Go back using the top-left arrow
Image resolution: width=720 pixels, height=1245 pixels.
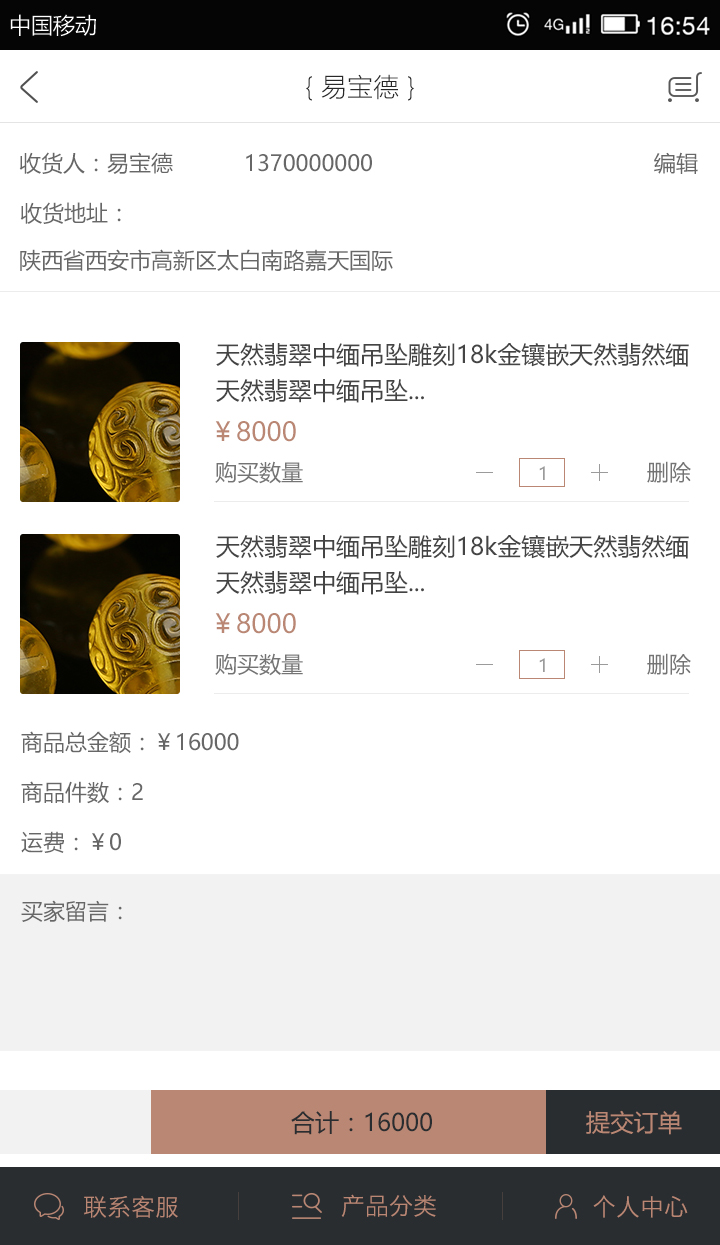(x=29, y=87)
